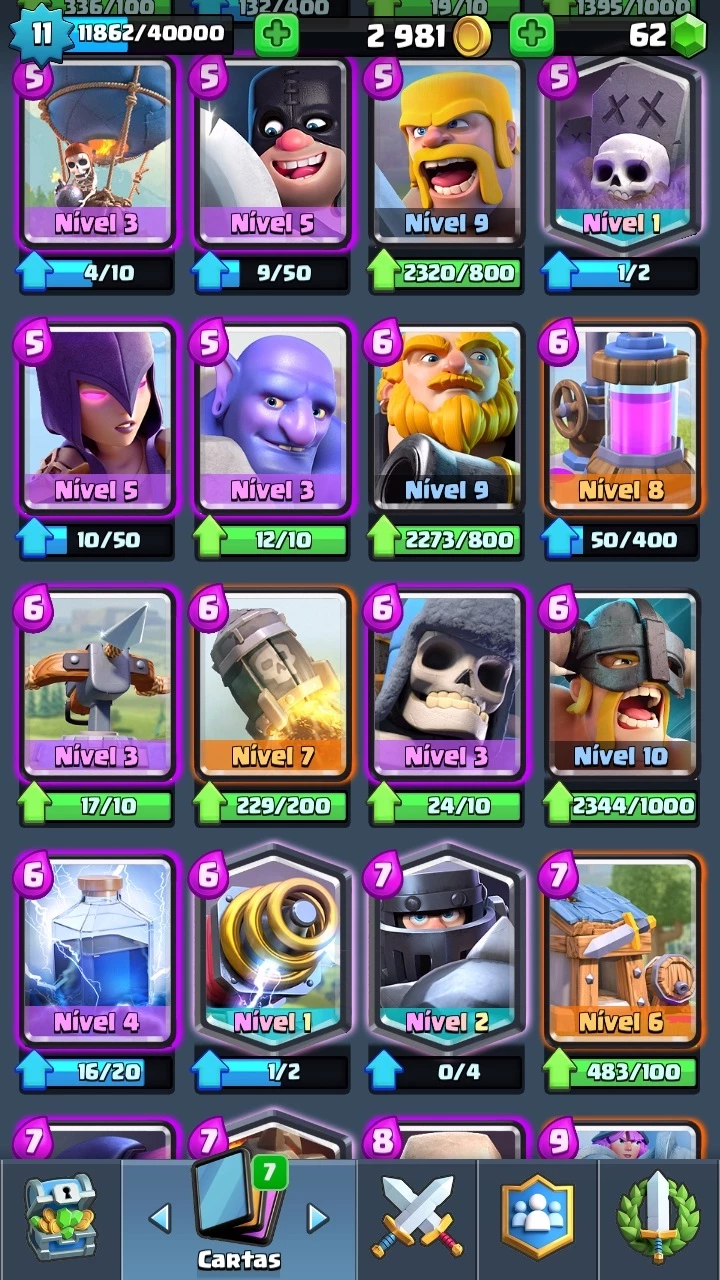Viewport: 720px width, 1280px height.
Task: Open the Barbarians card at Nível 9
Action: click(448, 152)
